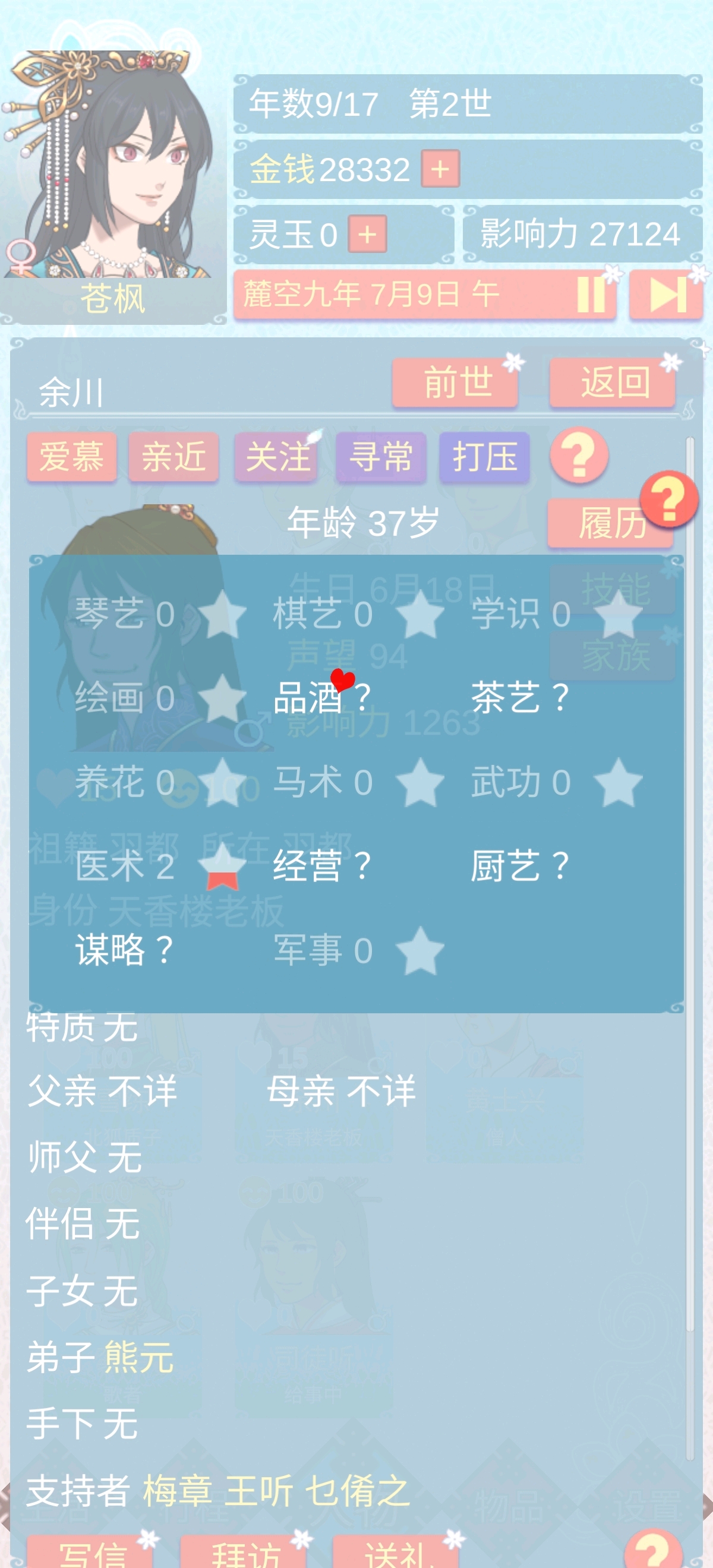Open the 前世 past life view

[456, 383]
